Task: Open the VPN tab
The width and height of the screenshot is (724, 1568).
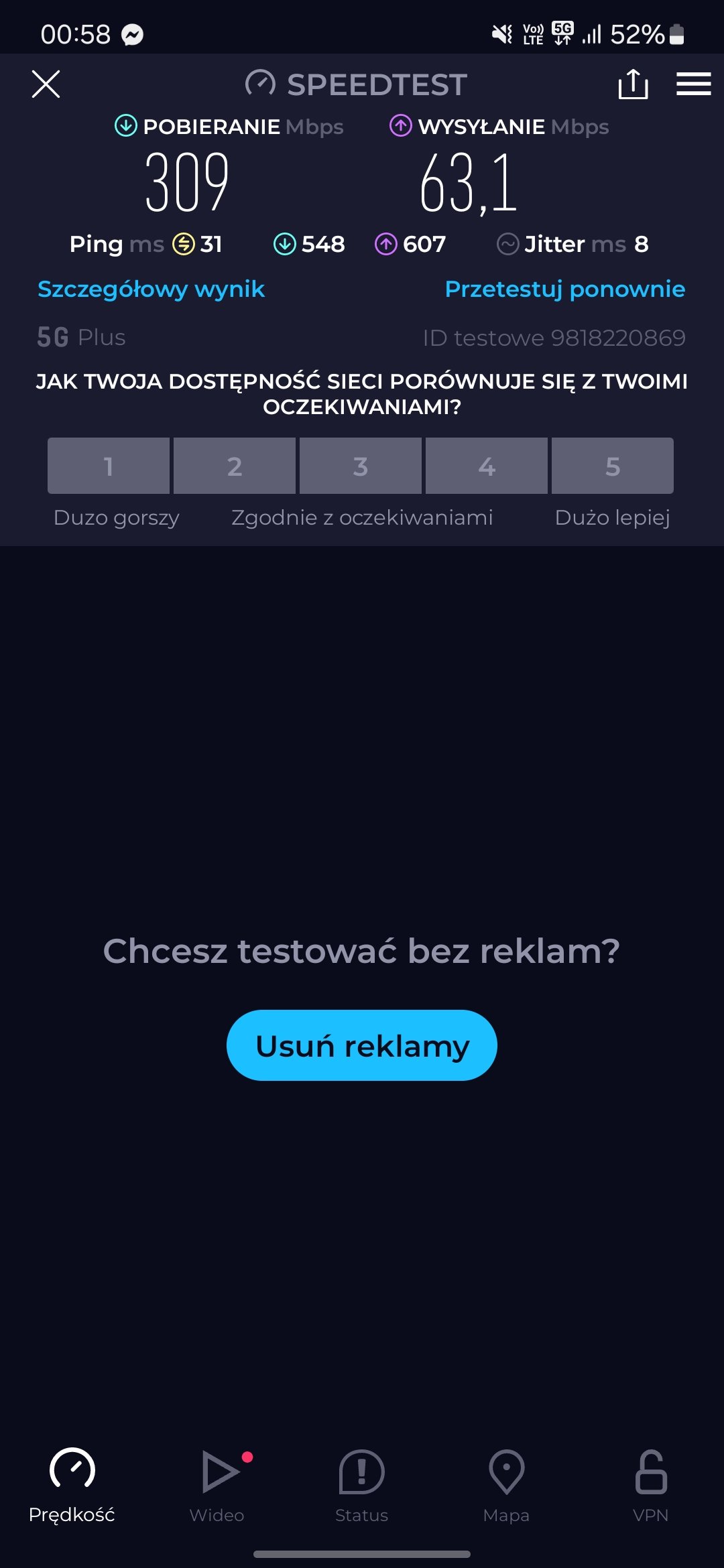Action: point(651,1485)
